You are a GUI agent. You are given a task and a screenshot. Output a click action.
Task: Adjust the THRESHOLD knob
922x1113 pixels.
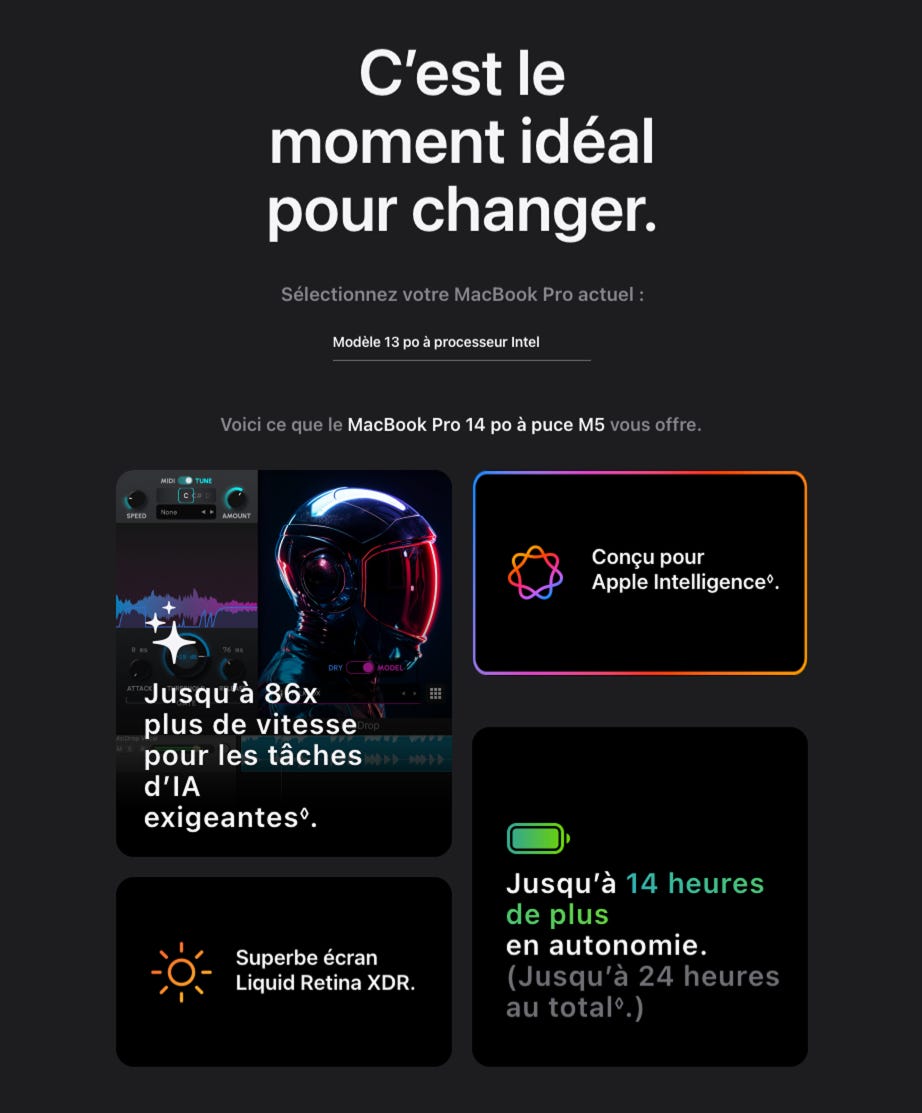click(185, 657)
